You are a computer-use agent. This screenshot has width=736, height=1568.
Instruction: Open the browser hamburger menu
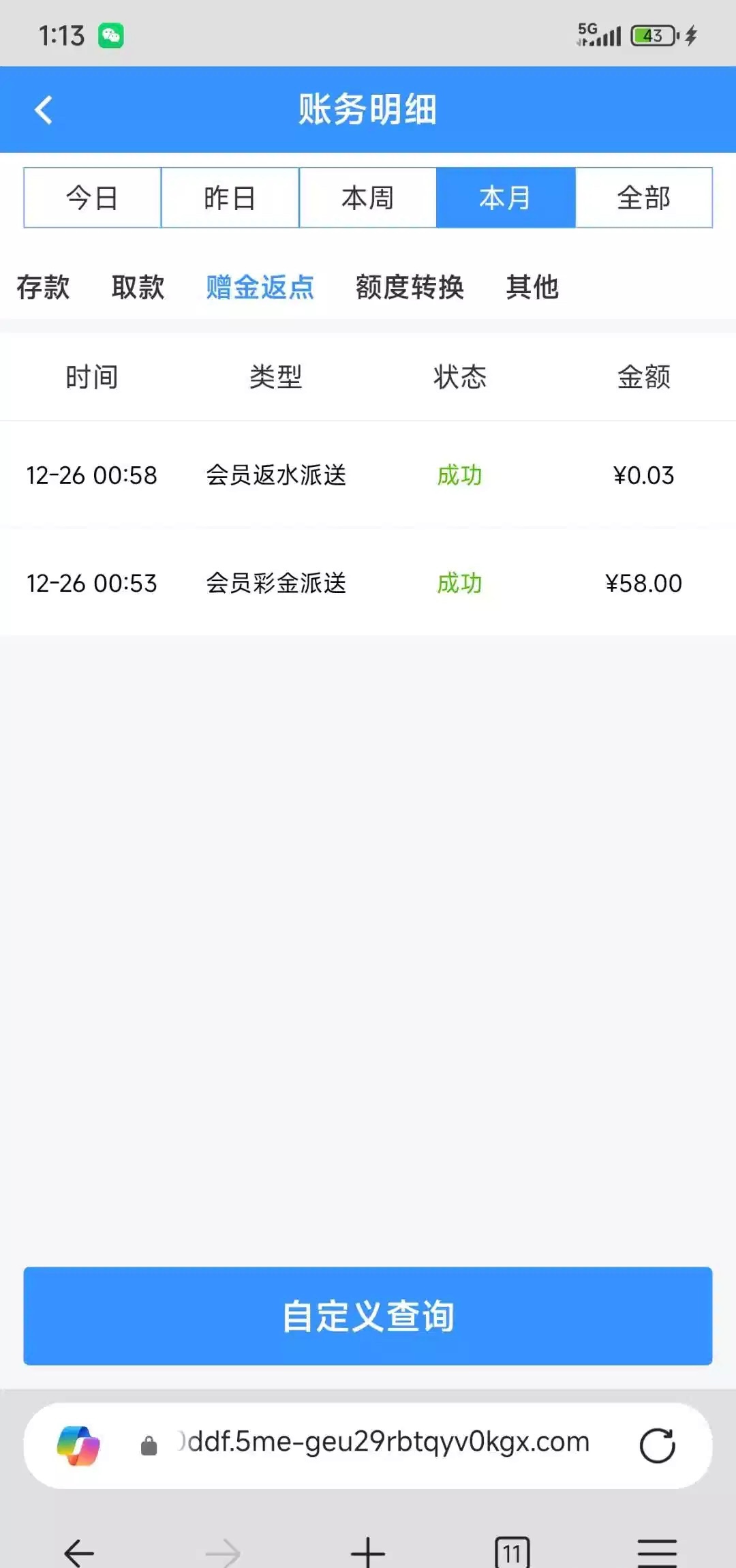click(657, 1552)
